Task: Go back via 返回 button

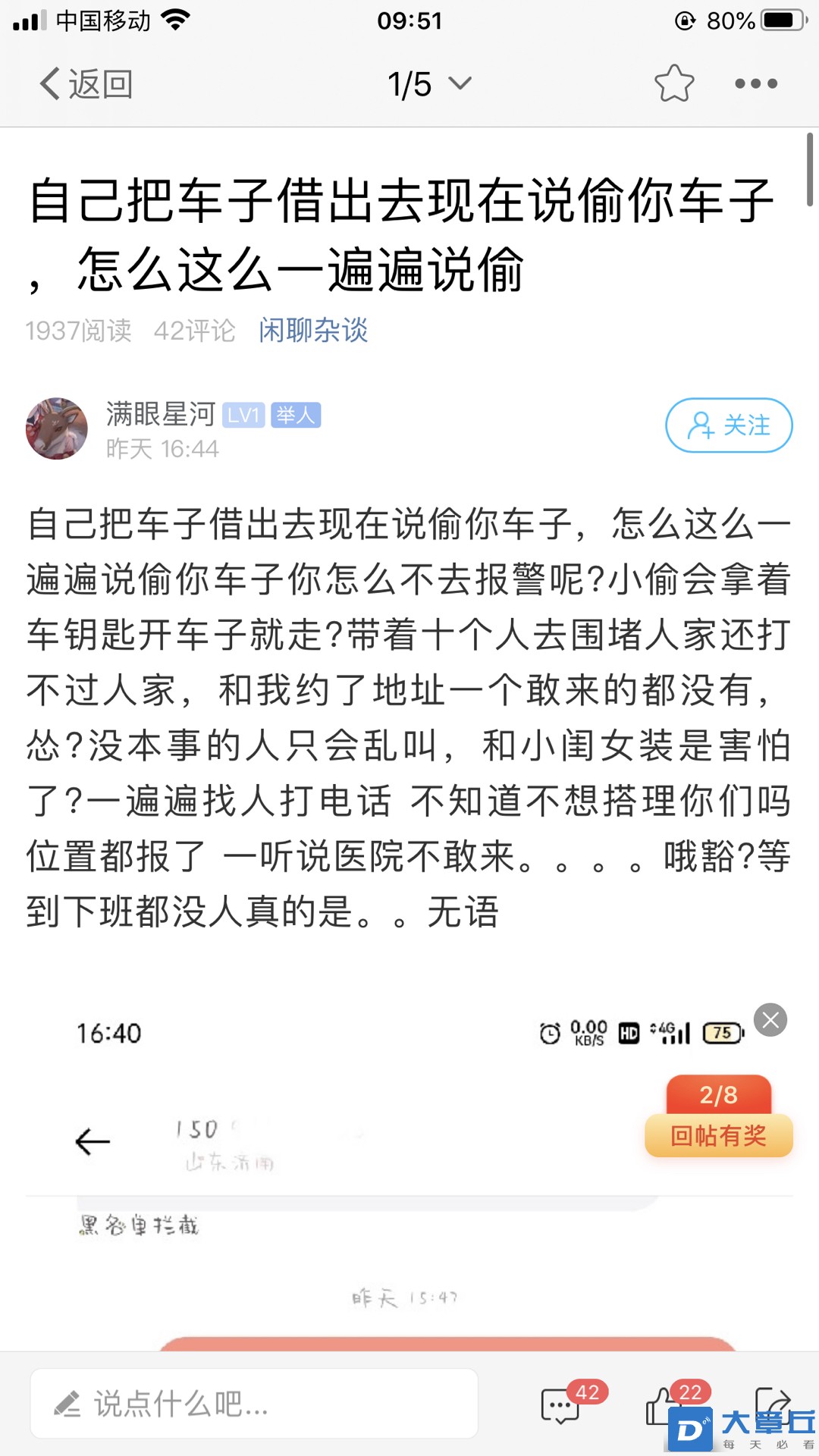Action: pyautogui.click(x=86, y=83)
